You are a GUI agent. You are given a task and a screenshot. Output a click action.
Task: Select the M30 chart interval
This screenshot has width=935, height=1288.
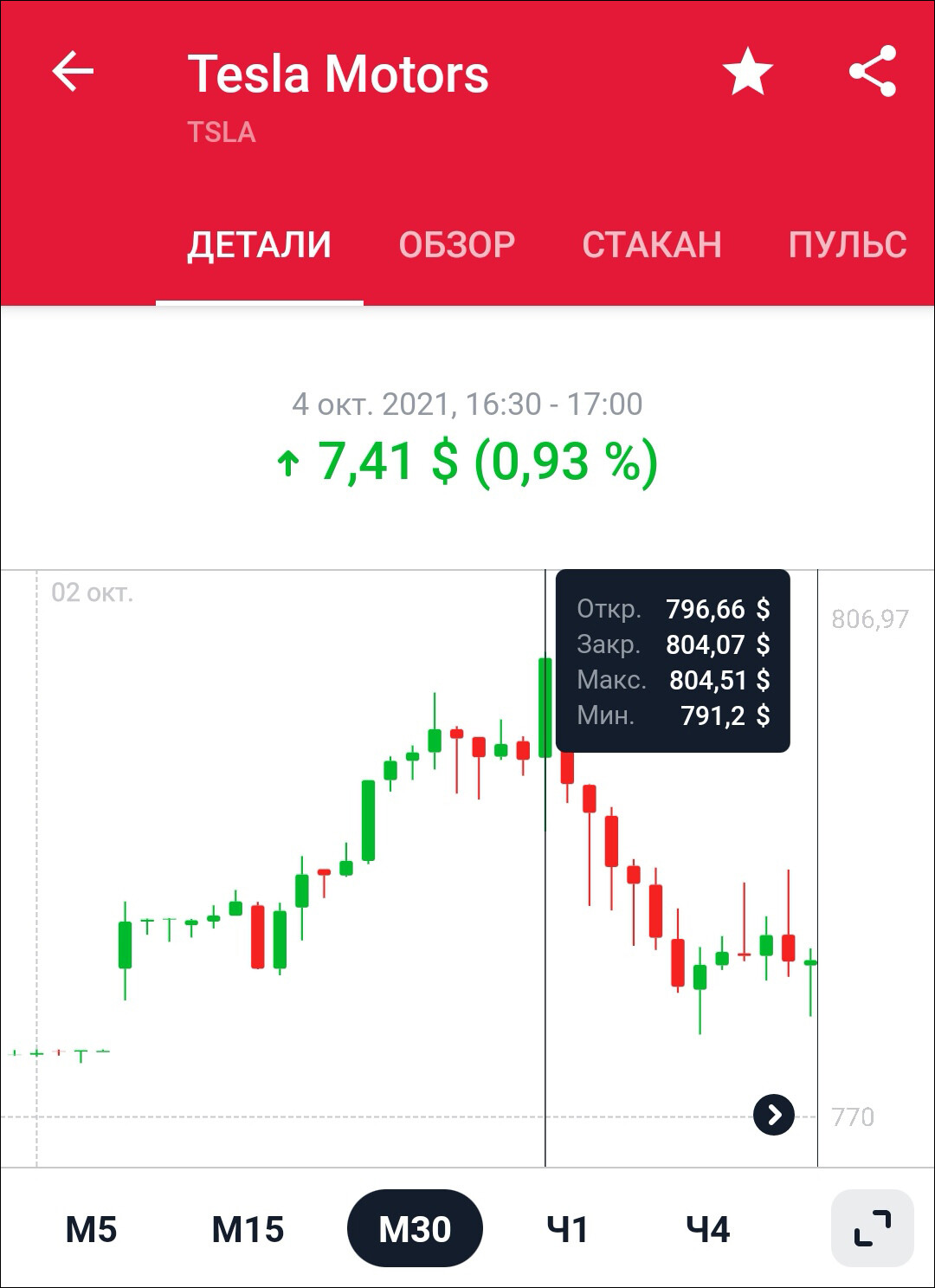tap(415, 1229)
